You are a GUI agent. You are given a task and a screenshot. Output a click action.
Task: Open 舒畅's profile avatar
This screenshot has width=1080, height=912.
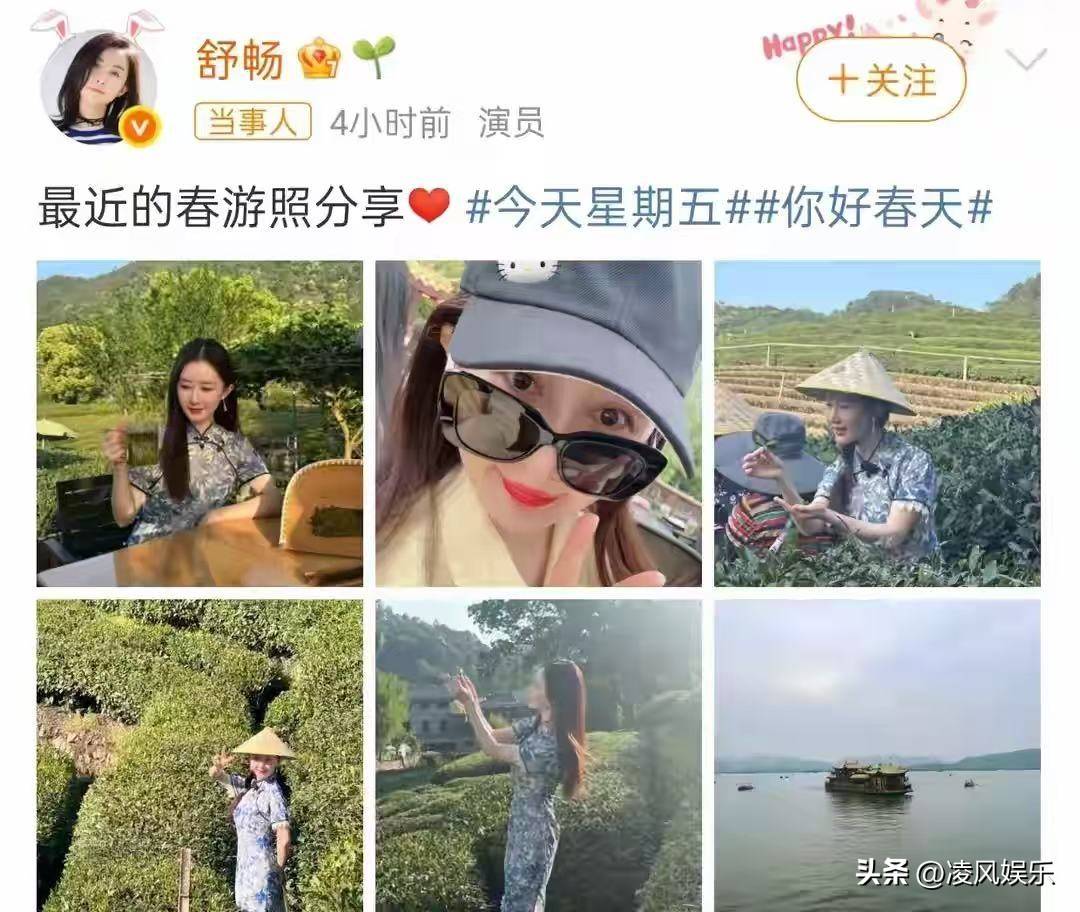[x=98, y=88]
